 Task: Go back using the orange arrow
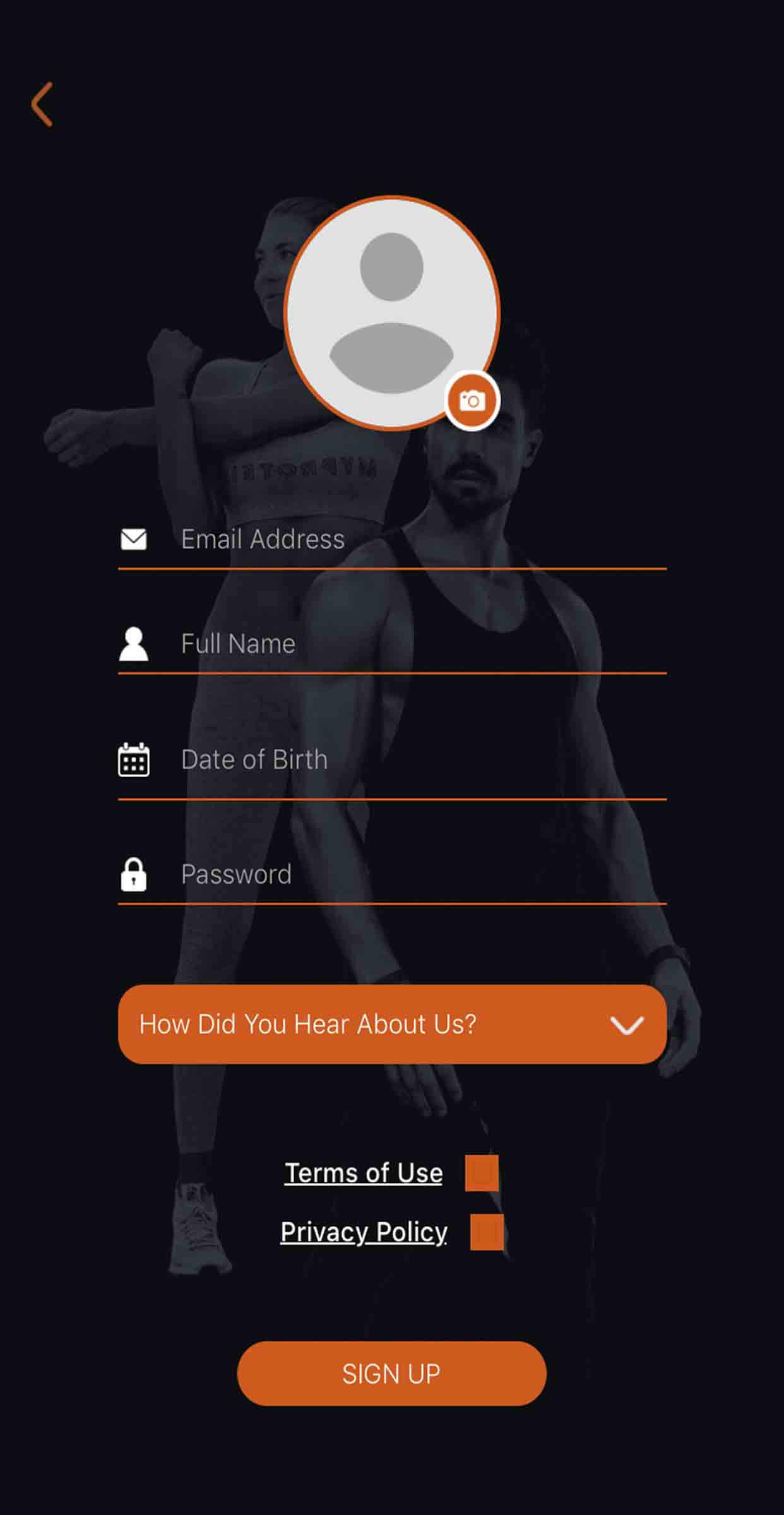tap(42, 105)
